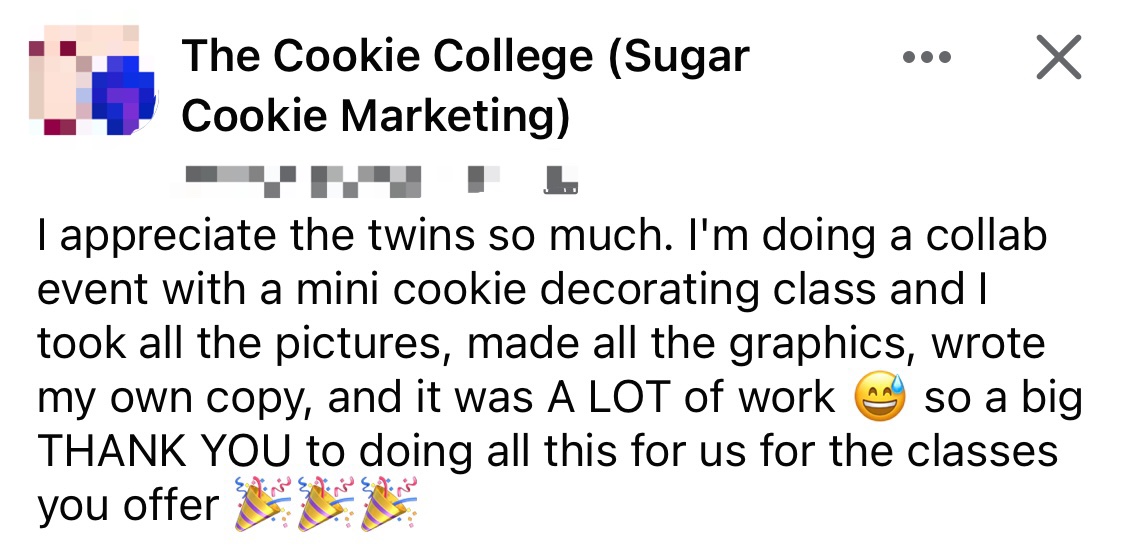Dismiss the post with the X
This screenshot has height=552, width=1125.
click(x=1058, y=57)
